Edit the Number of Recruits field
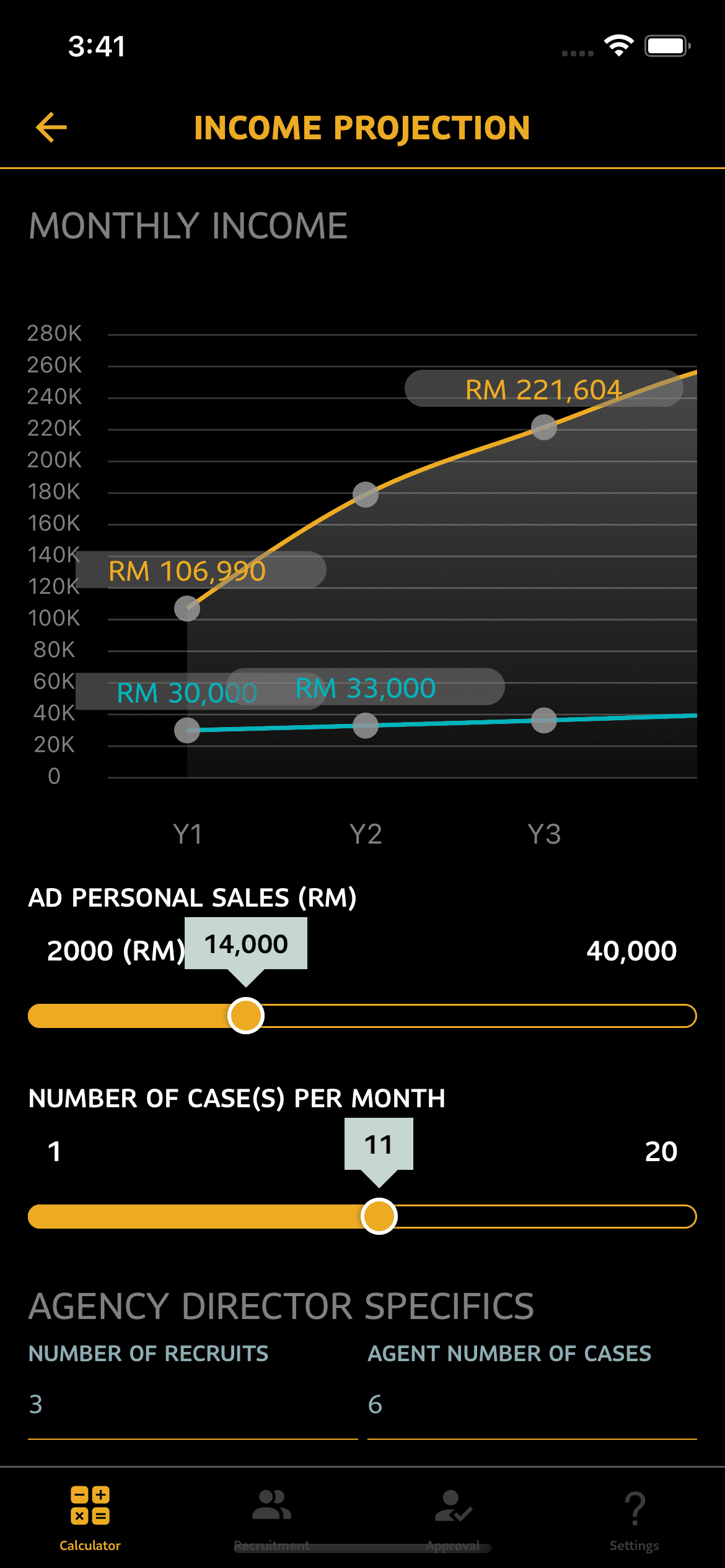Viewport: 725px width, 1568px height. click(x=192, y=1405)
